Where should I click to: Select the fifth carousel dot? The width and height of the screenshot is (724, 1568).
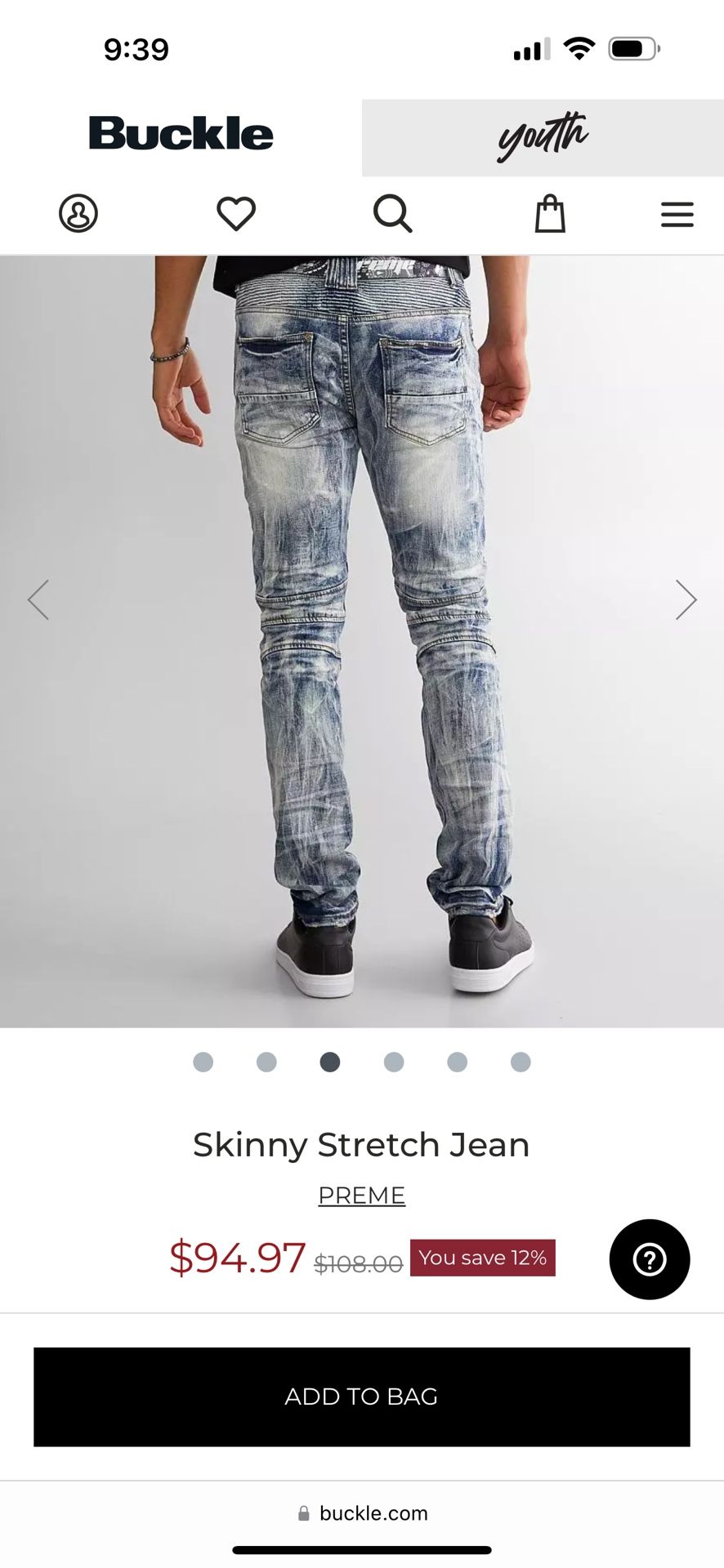point(458,1062)
